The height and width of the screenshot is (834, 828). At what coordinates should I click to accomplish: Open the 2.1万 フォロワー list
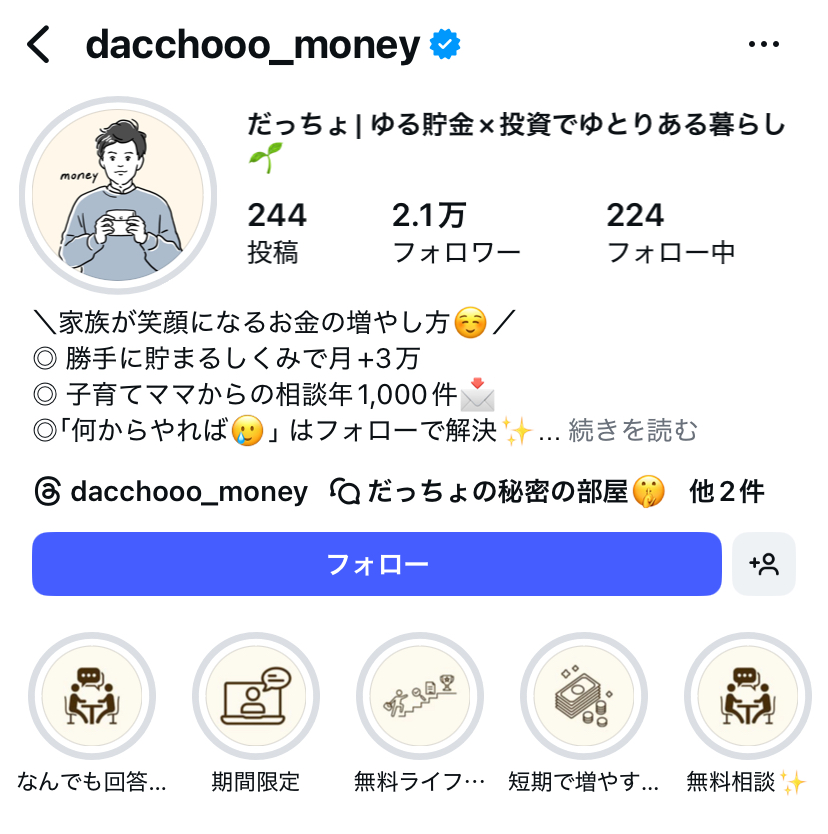click(456, 233)
